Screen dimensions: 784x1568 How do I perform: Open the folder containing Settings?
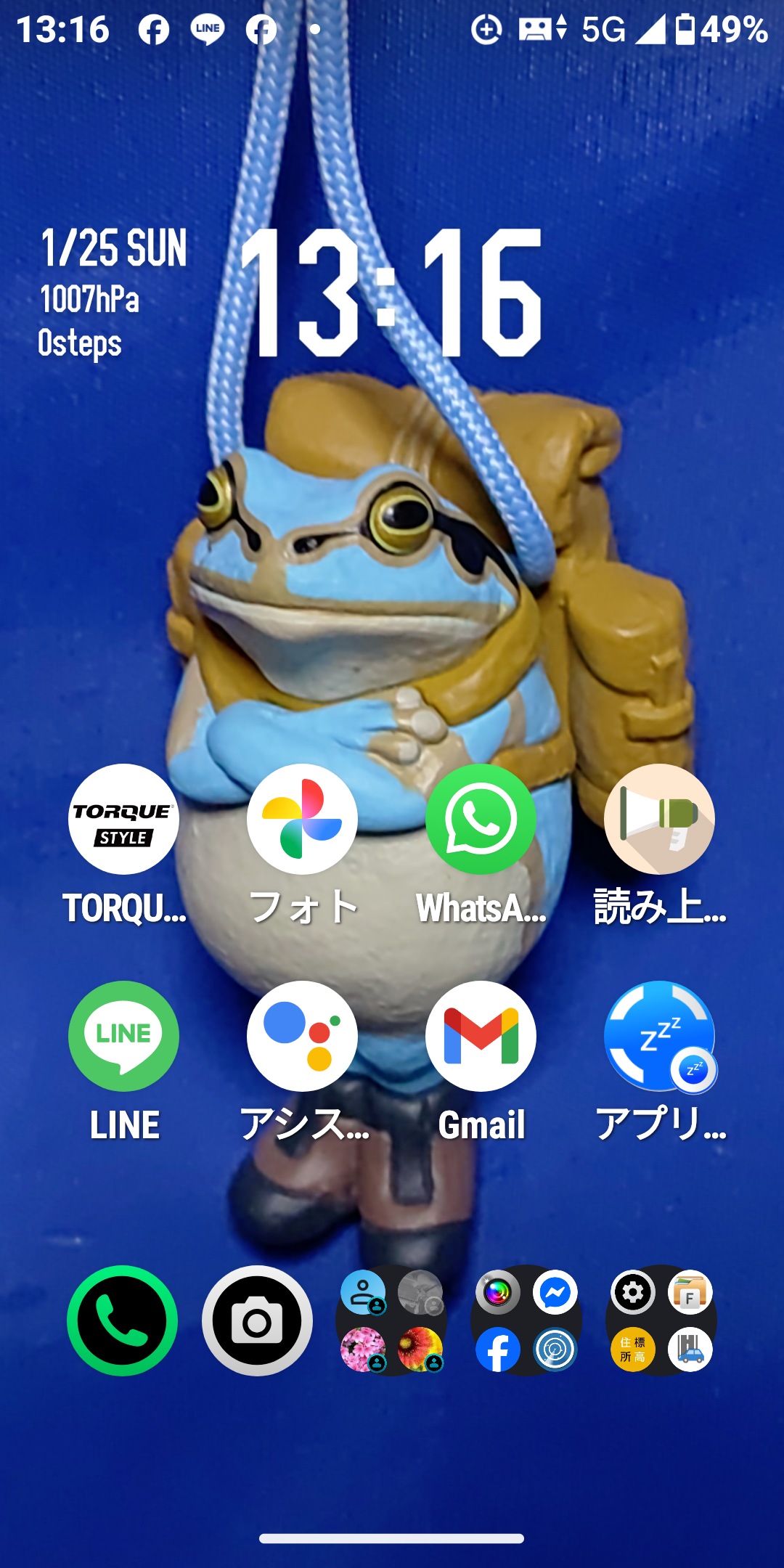[661, 1320]
